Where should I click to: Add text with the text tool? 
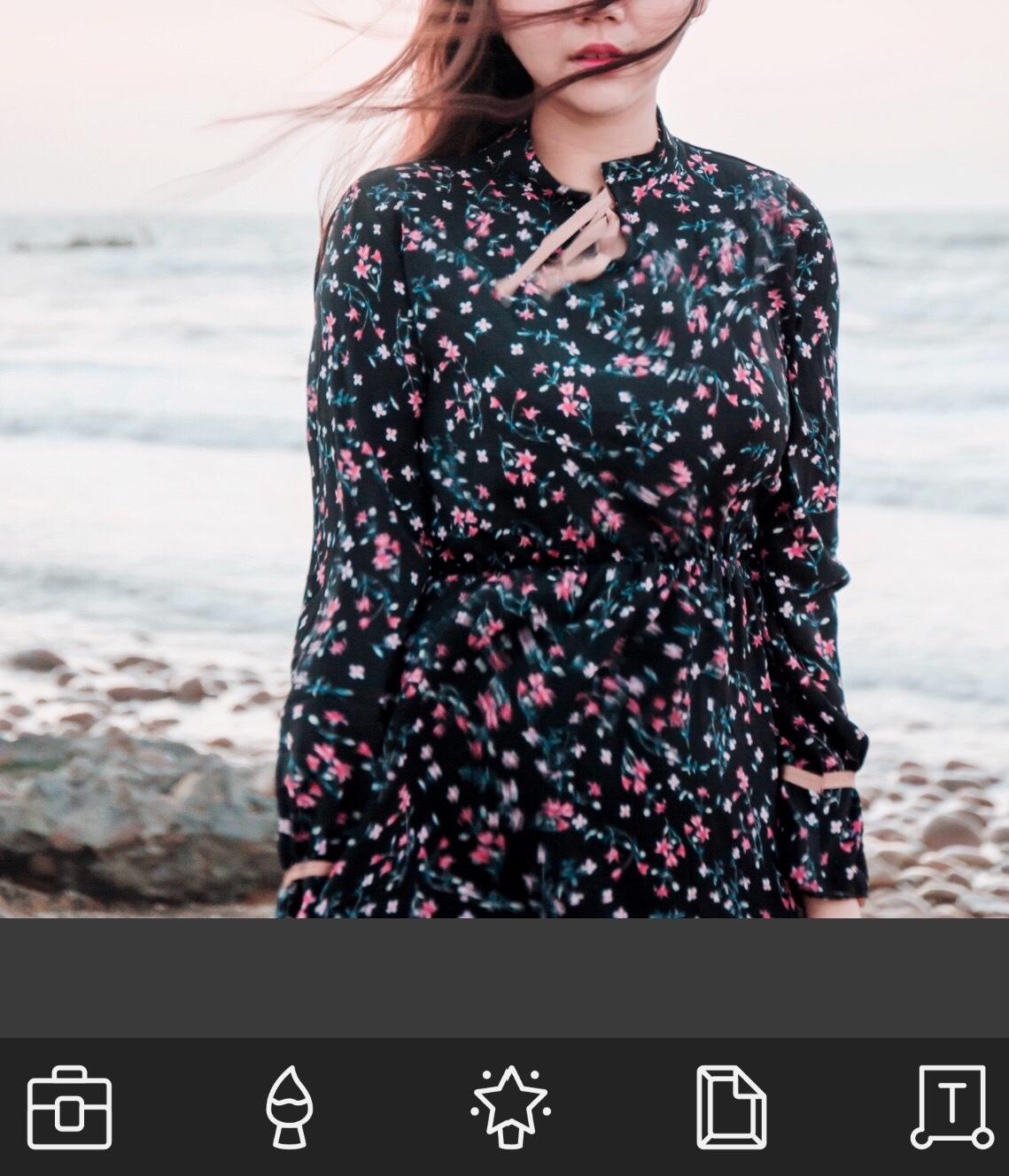pyautogui.click(x=951, y=1105)
